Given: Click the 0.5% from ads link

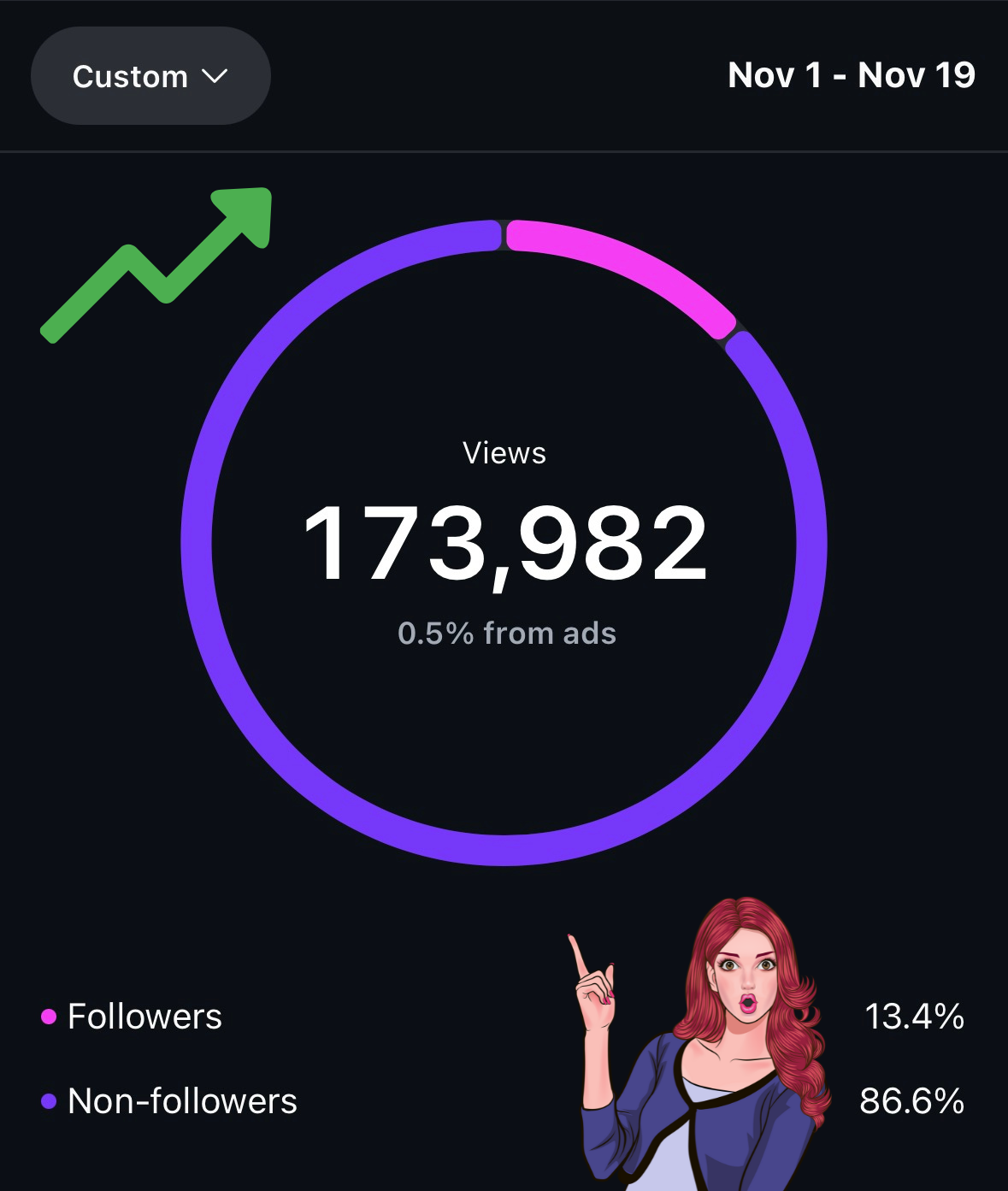Looking at the screenshot, I should pos(508,633).
